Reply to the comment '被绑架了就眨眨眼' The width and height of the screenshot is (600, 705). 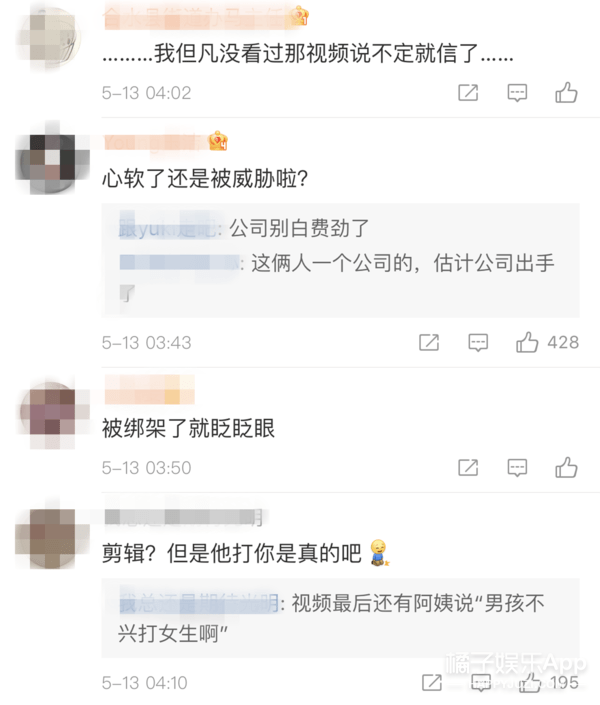point(517,467)
